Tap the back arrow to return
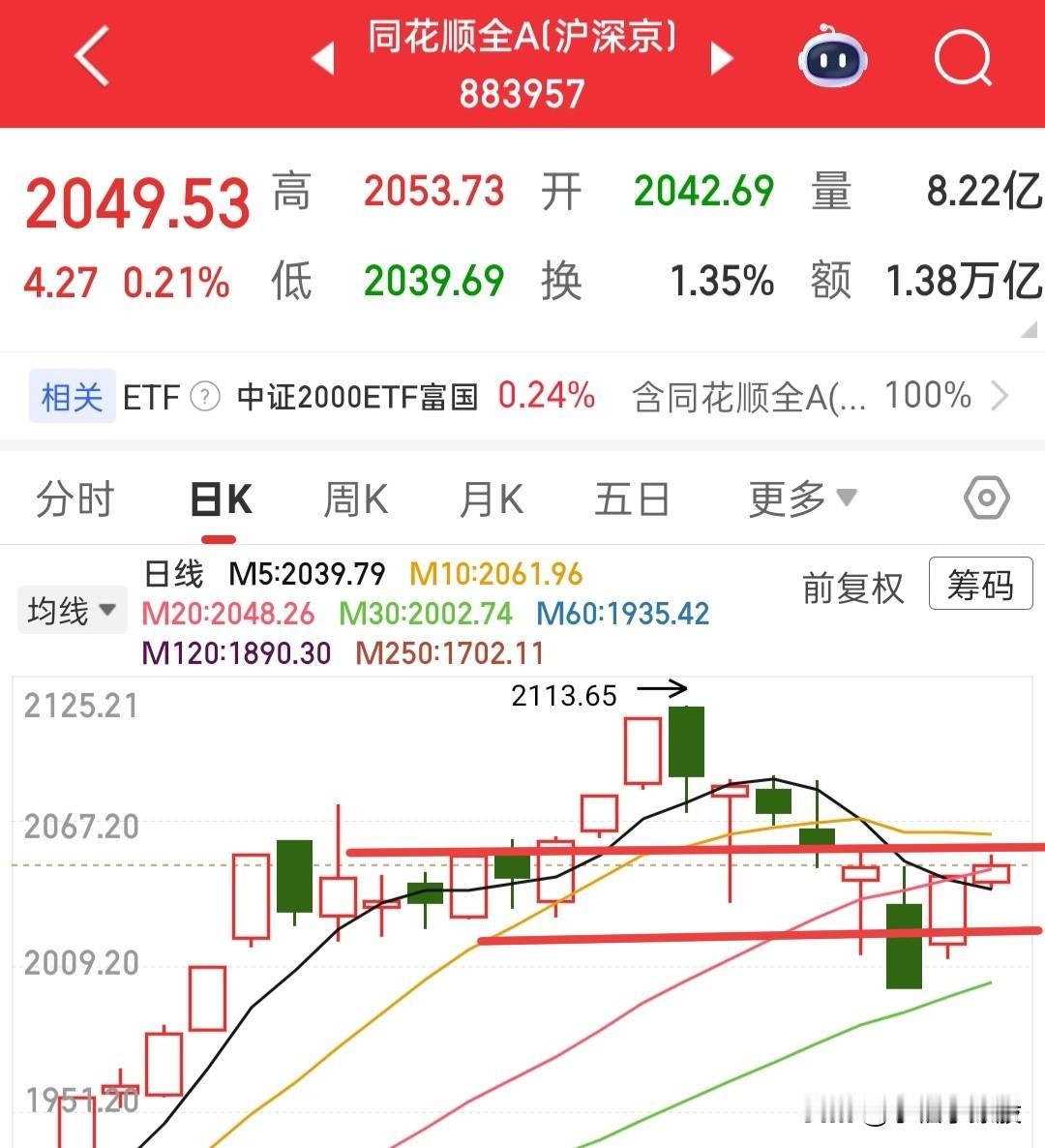 (91, 58)
